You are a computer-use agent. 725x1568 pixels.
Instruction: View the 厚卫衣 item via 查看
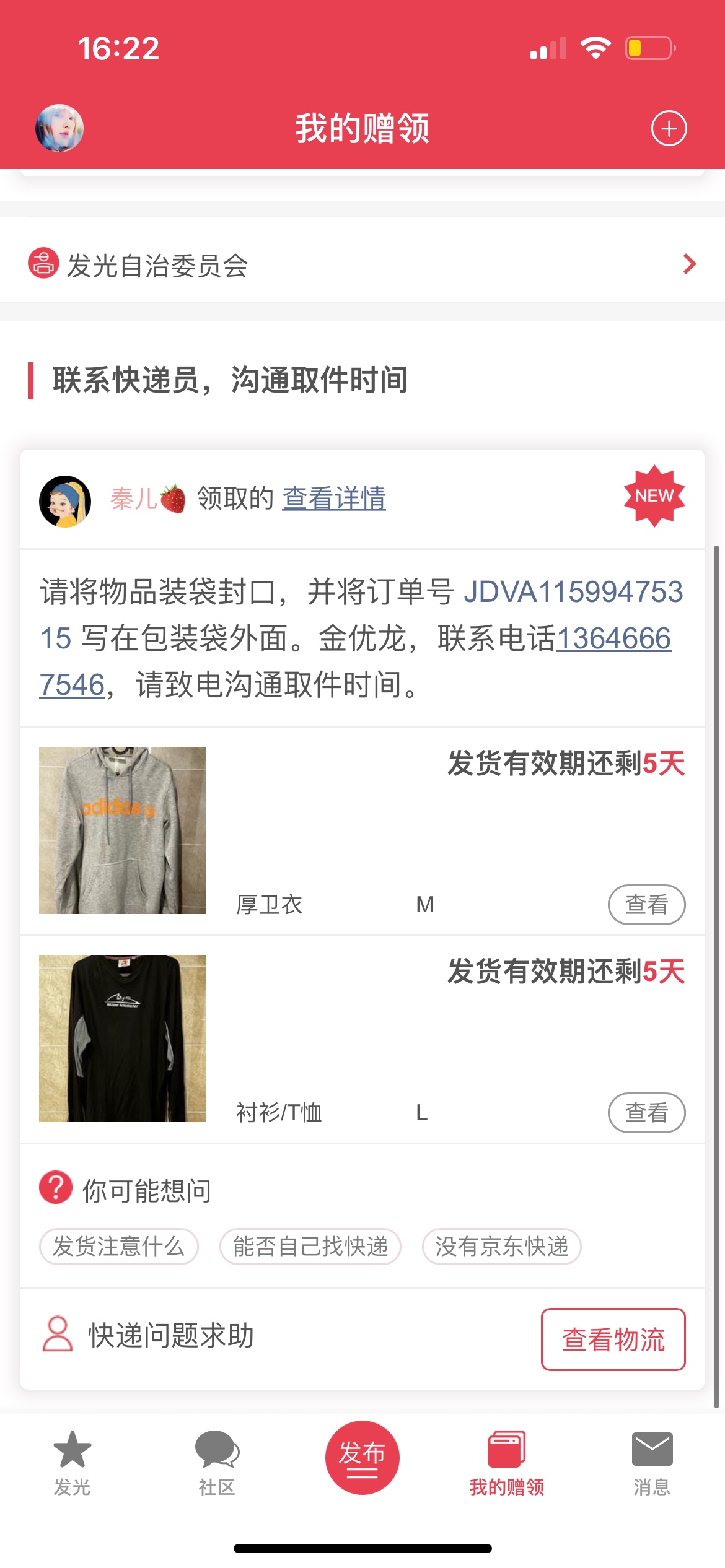pyautogui.click(x=646, y=904)
